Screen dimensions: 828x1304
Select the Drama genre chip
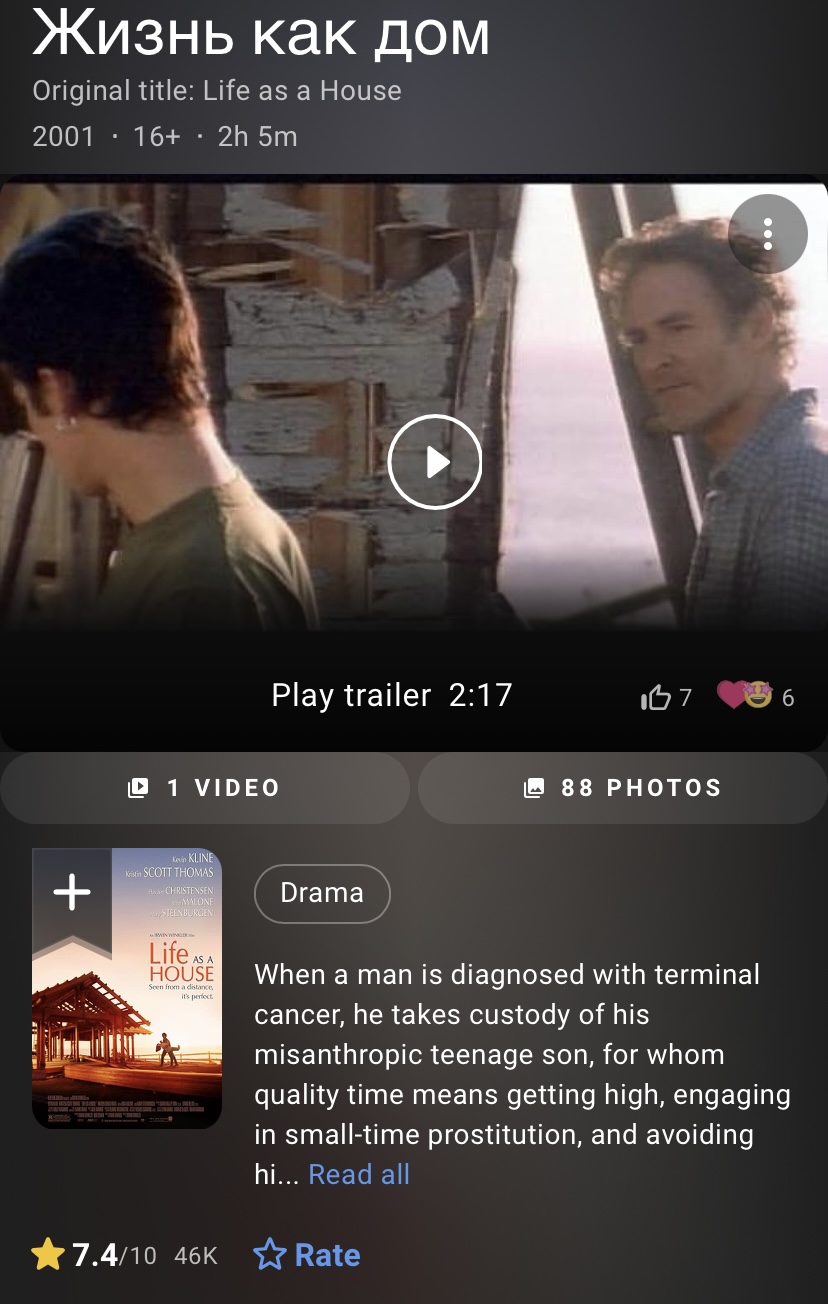(322, 893)
